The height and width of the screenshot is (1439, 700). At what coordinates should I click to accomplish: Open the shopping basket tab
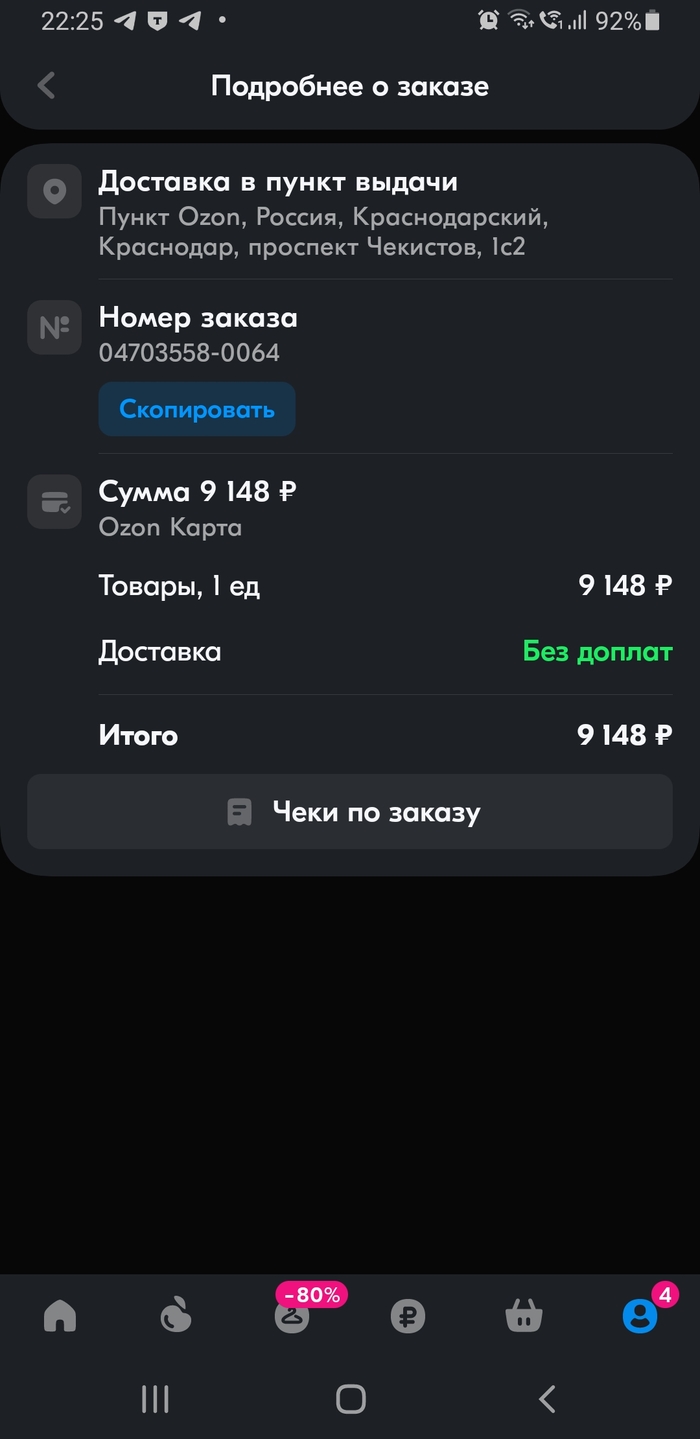[524, 1317]
